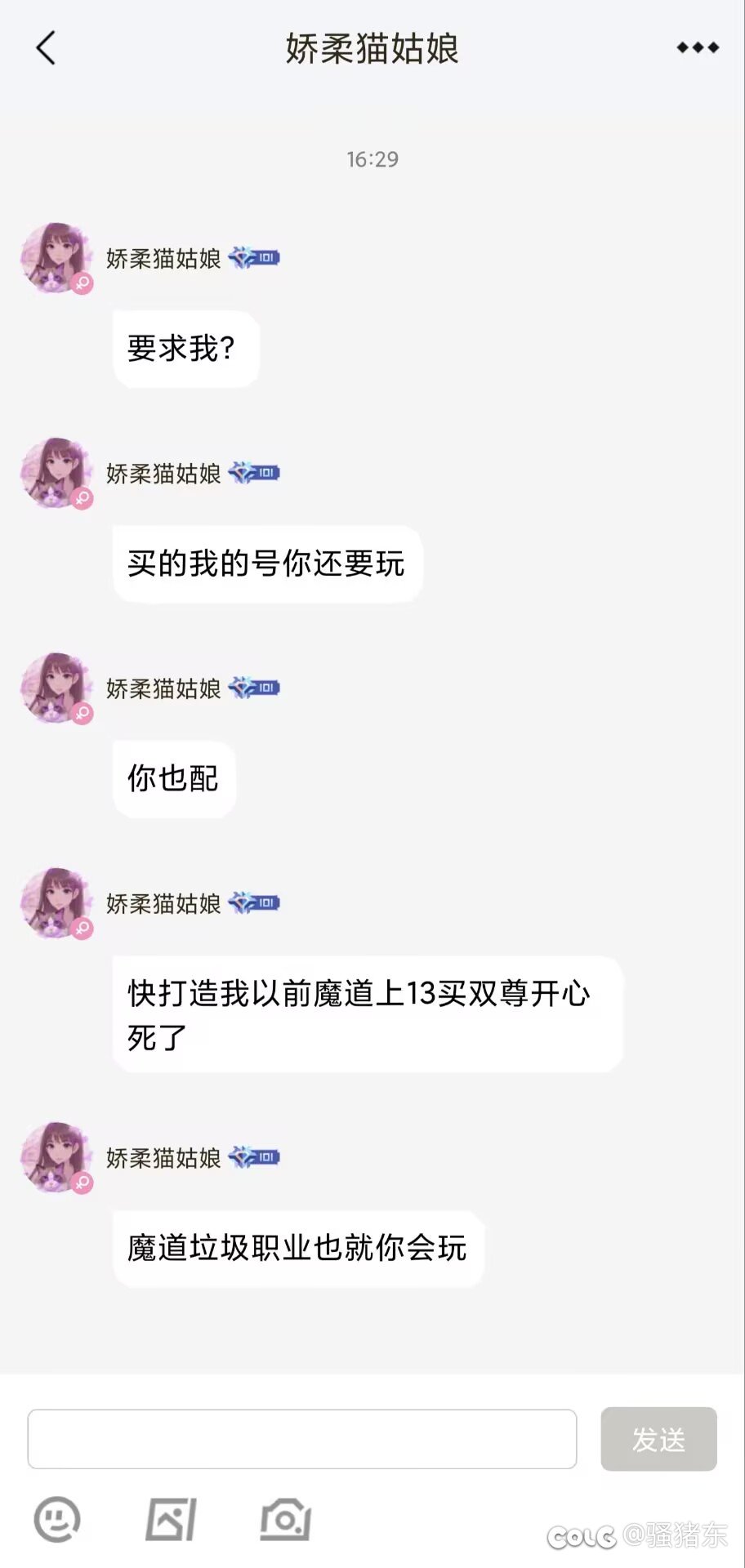Tap the 发送 send button

(x=658, y=1439)
